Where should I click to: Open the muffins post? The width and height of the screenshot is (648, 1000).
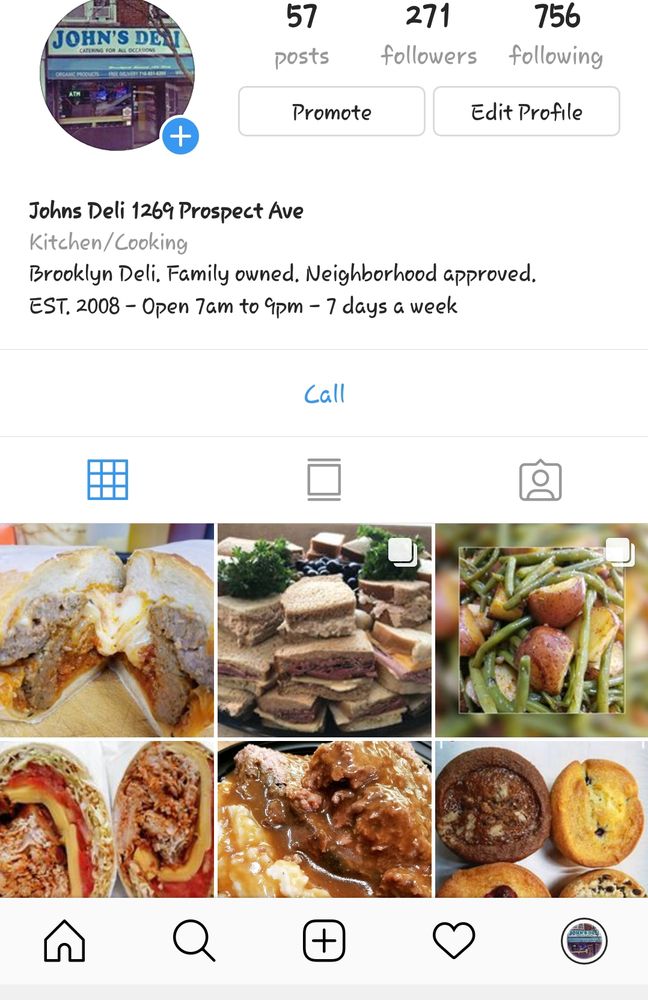tap(541, 818)
